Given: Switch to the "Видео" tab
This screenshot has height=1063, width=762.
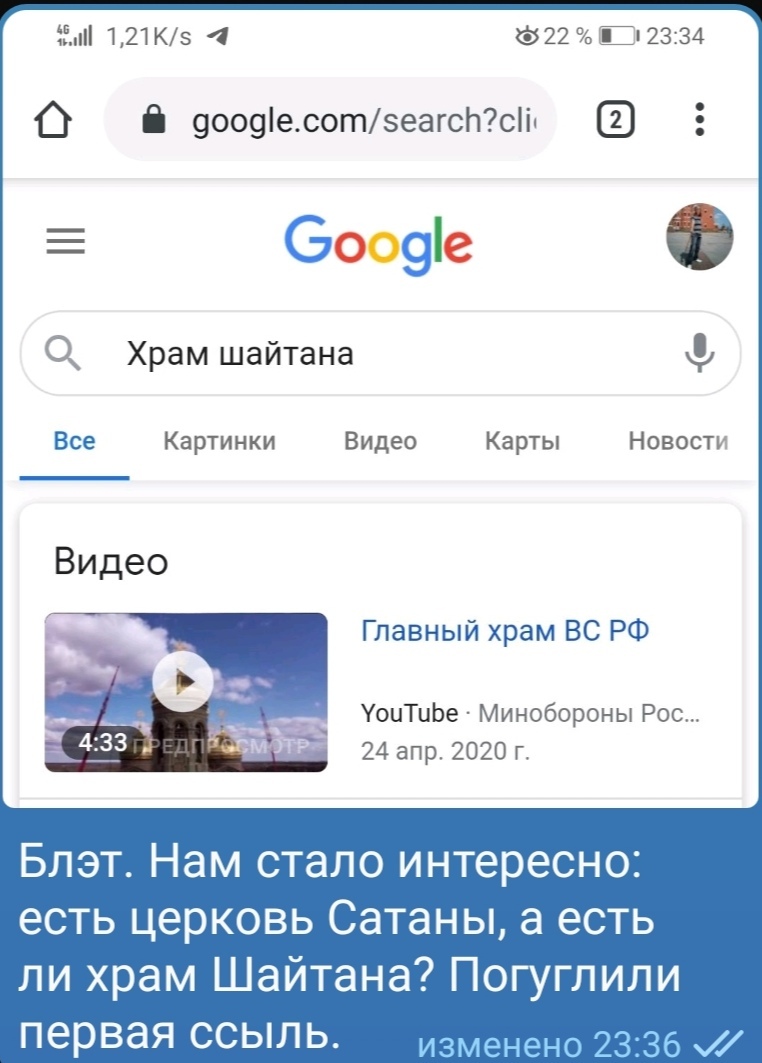Looking at the screenshot, I should [x=380, y=441].
